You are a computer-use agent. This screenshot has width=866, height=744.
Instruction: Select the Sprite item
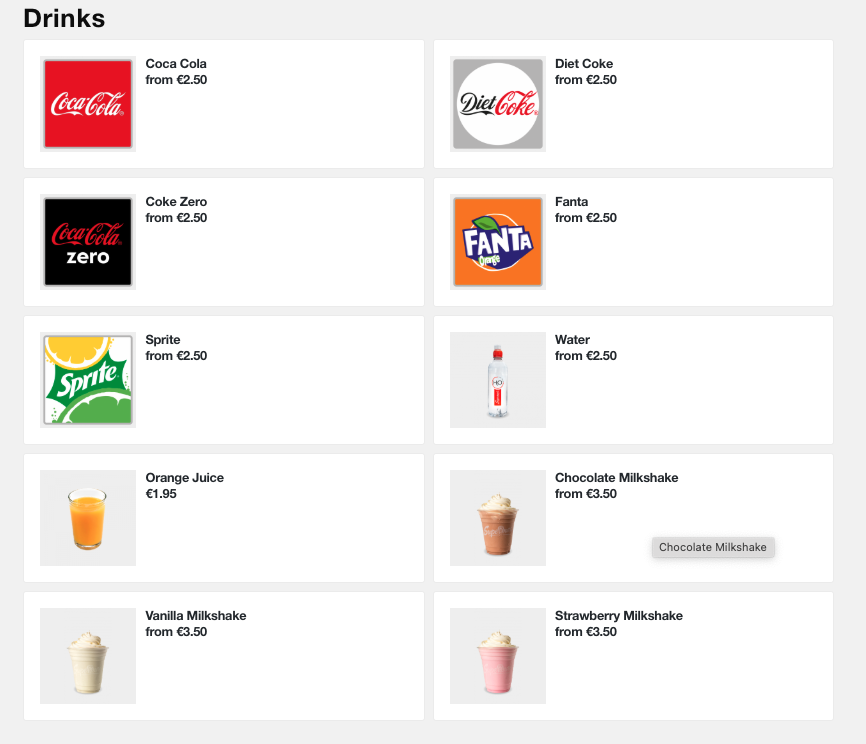[x=224, y=380]
